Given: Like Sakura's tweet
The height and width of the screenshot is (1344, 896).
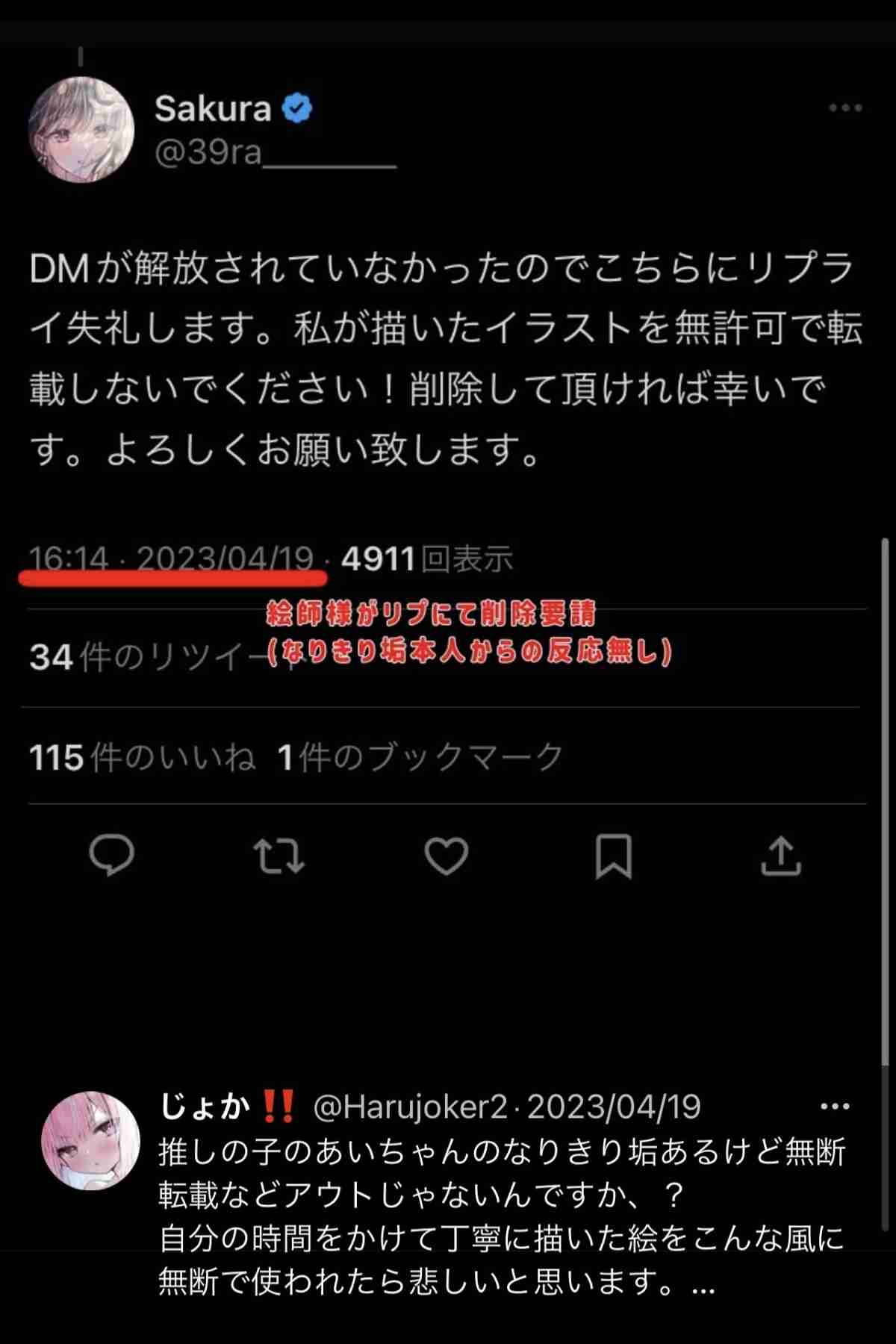Looking at the screenshot, I should tap(446, 855).
